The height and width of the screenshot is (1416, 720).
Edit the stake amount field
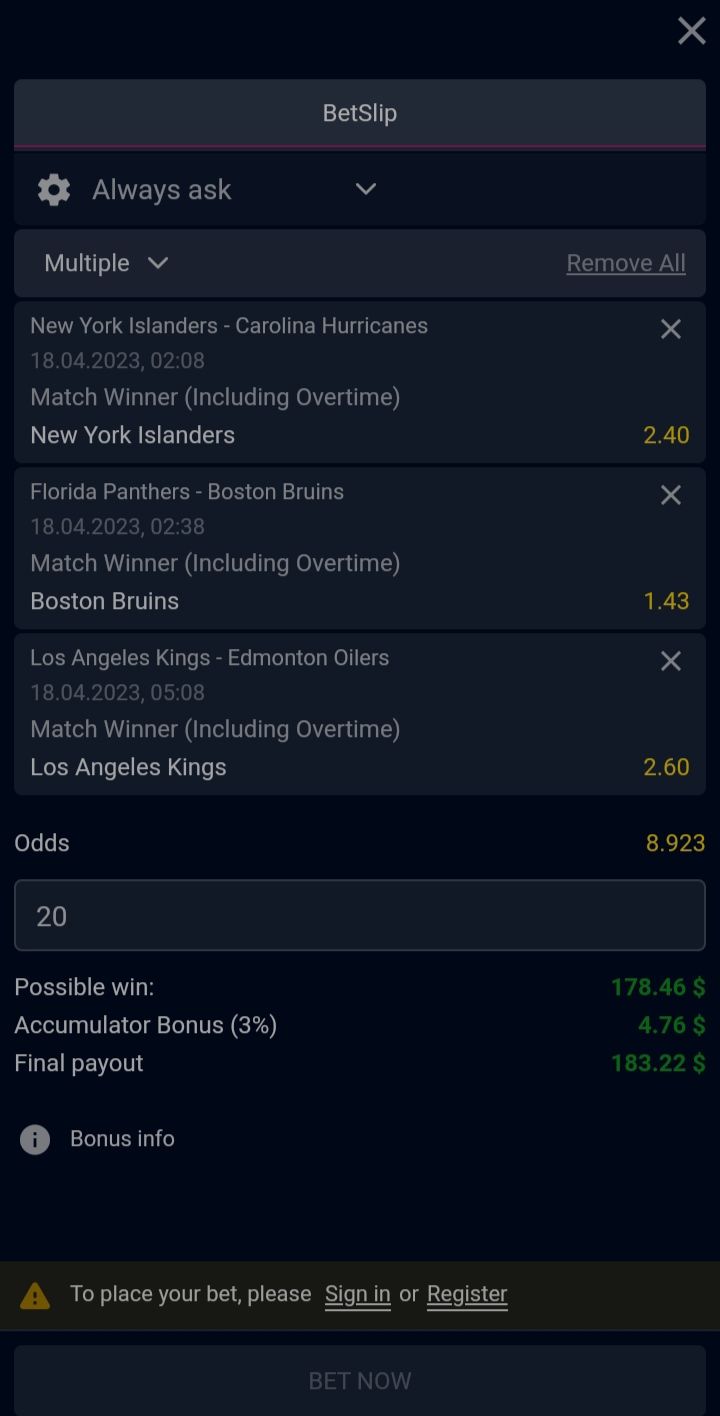pyautogui.click(x=360, y=915)
